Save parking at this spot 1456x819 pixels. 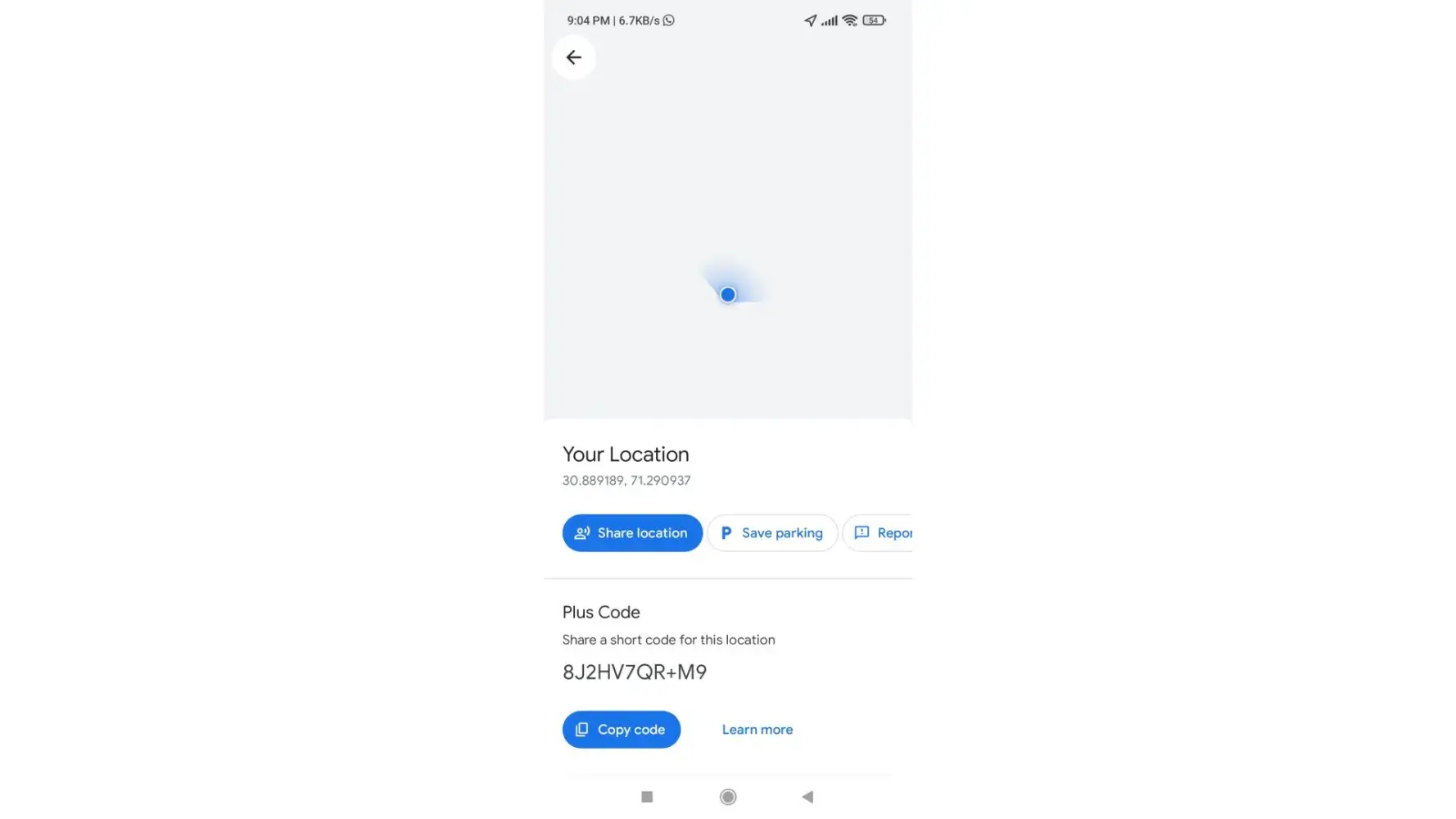[x=771, y=533]
